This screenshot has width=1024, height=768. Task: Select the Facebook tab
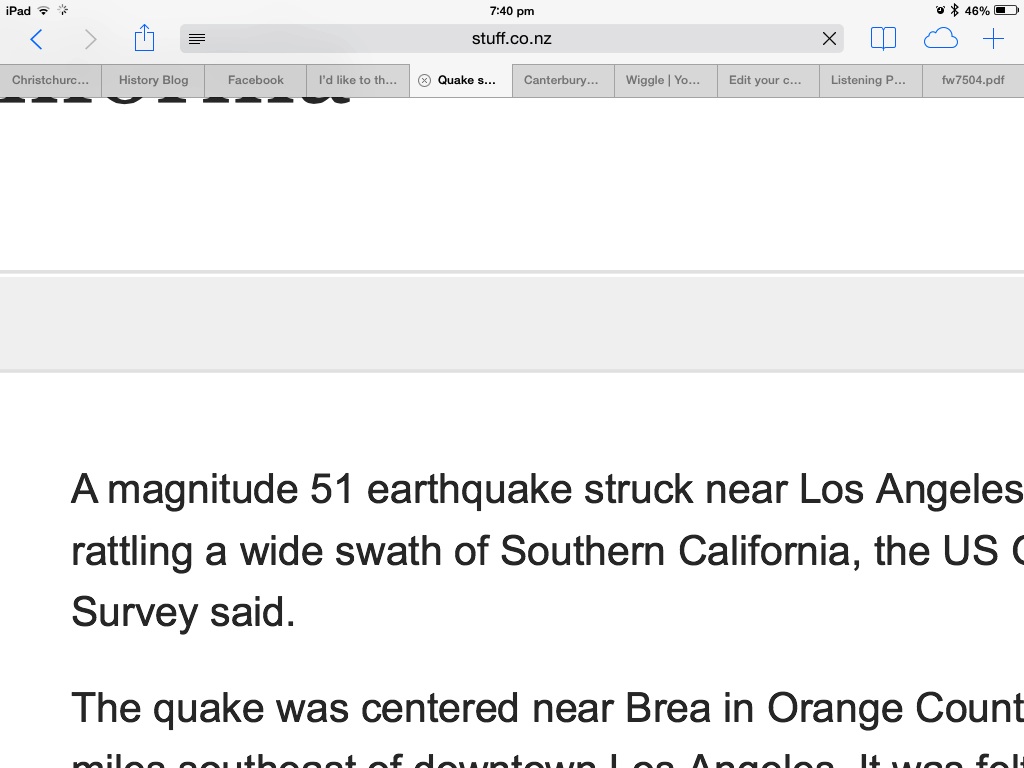click(256, 80)
